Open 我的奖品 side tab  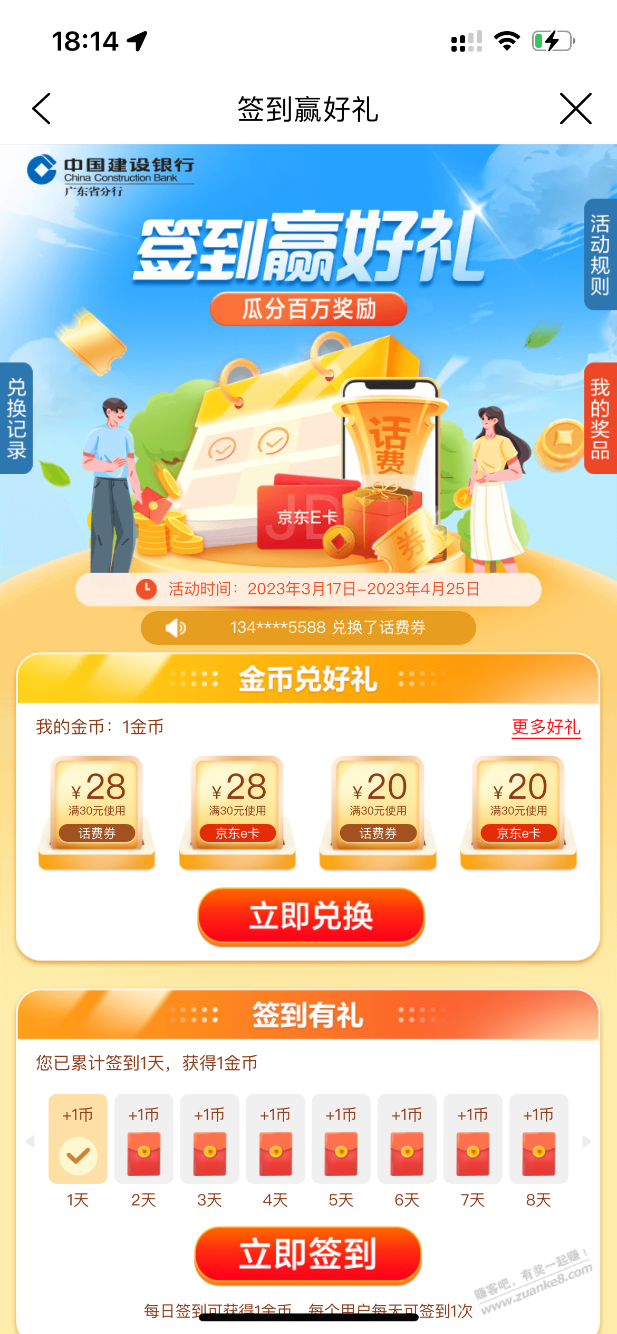coord(600,418)
